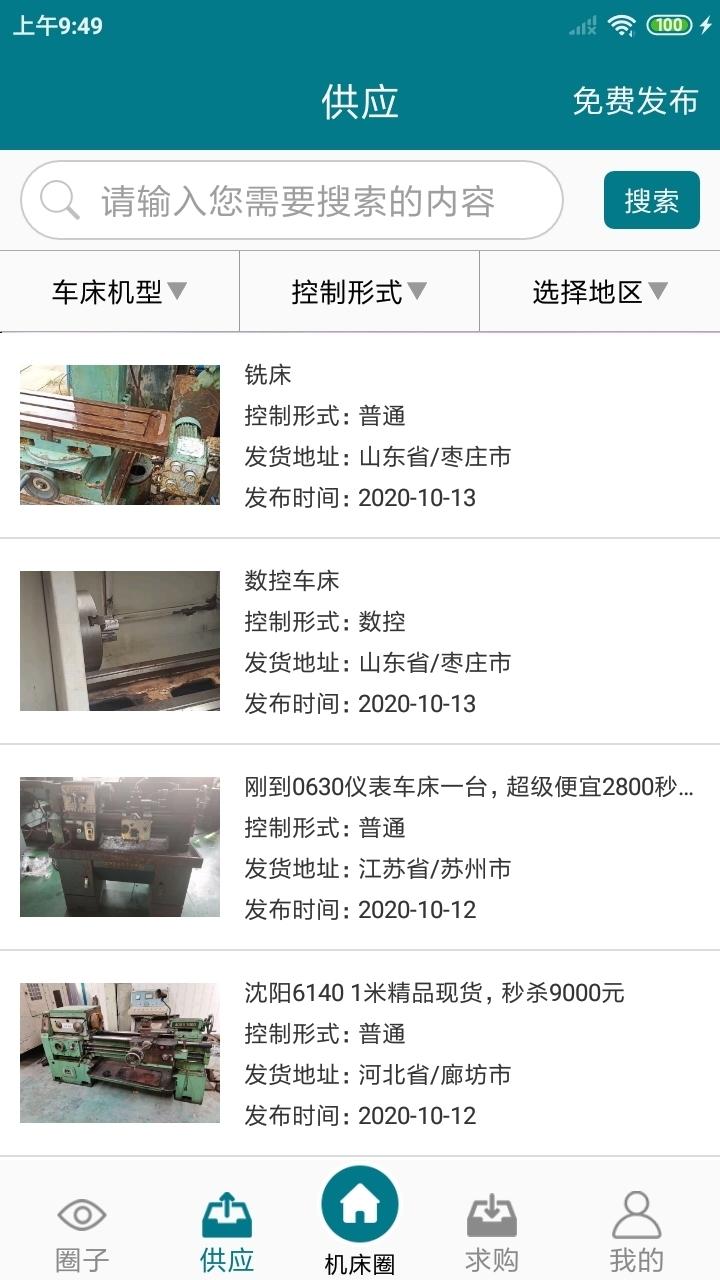Open the 刚到0630仪表车床 listing
Image resolution: width=720 pixels, height=1280 pixels.
(x=360, y=848)
